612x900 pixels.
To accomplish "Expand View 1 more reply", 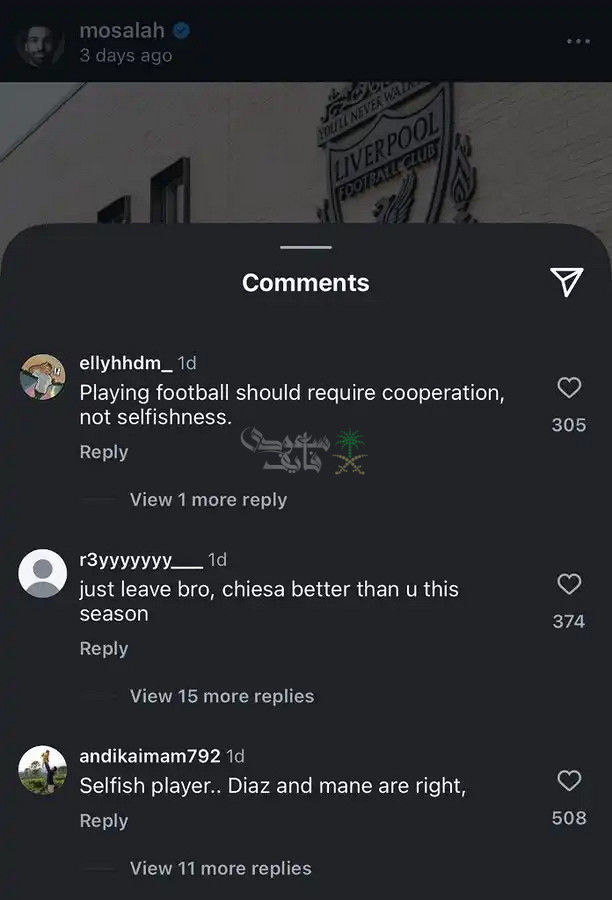I will point(208,500).
